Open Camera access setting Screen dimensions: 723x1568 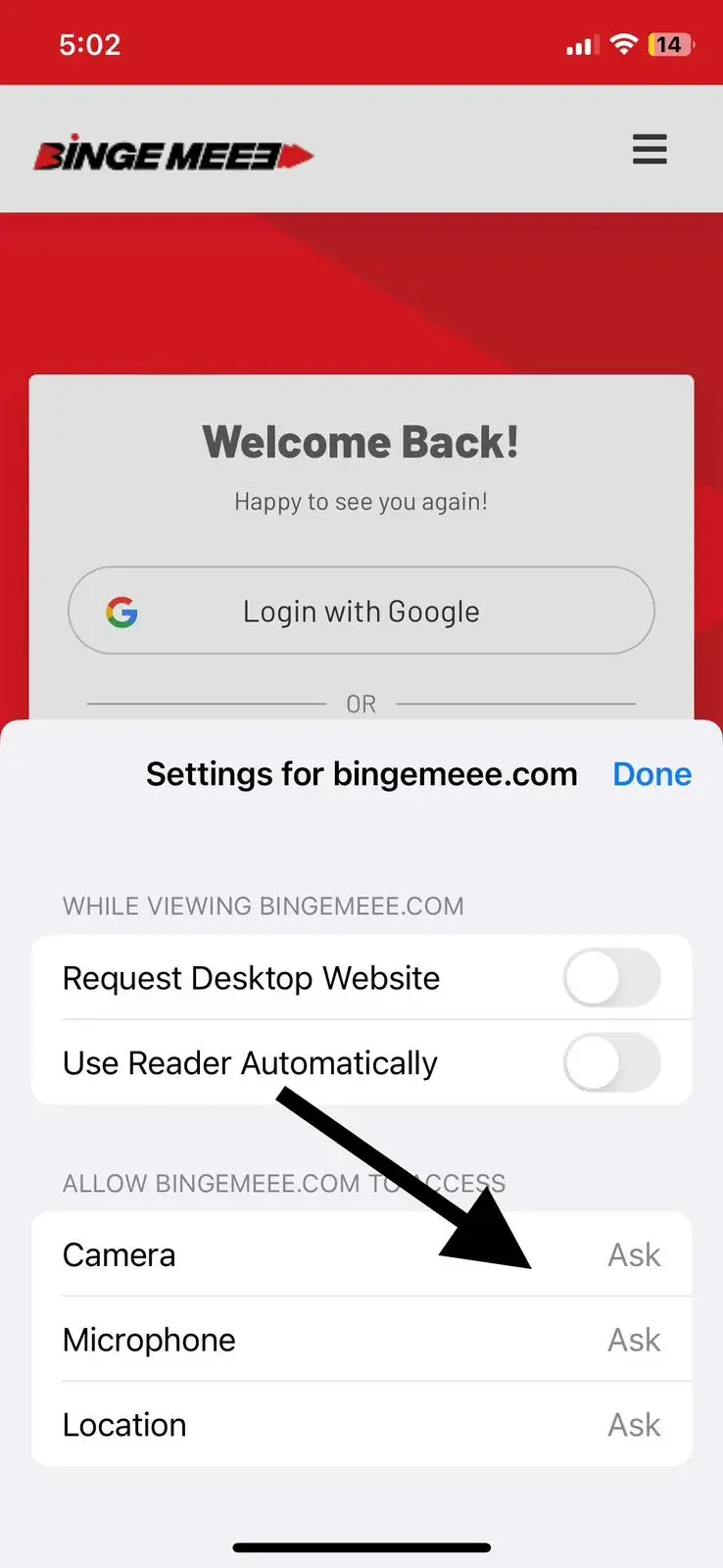coord(361,1255)
